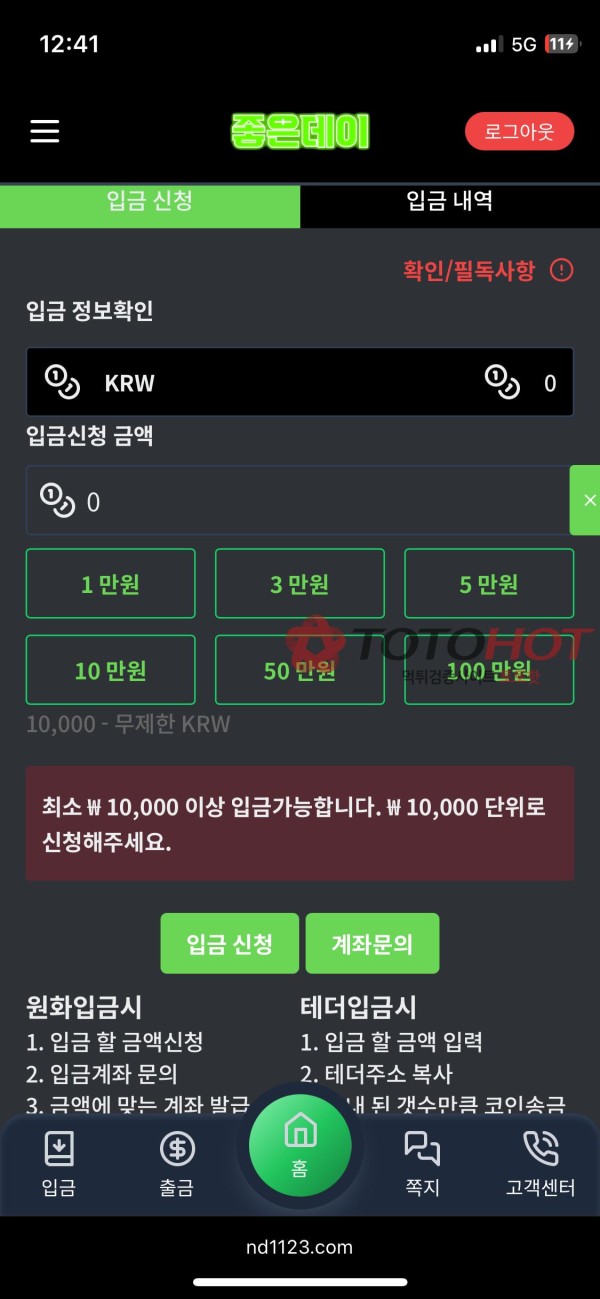Submit with the green 입금 신청 button

(x=229, y=943)
